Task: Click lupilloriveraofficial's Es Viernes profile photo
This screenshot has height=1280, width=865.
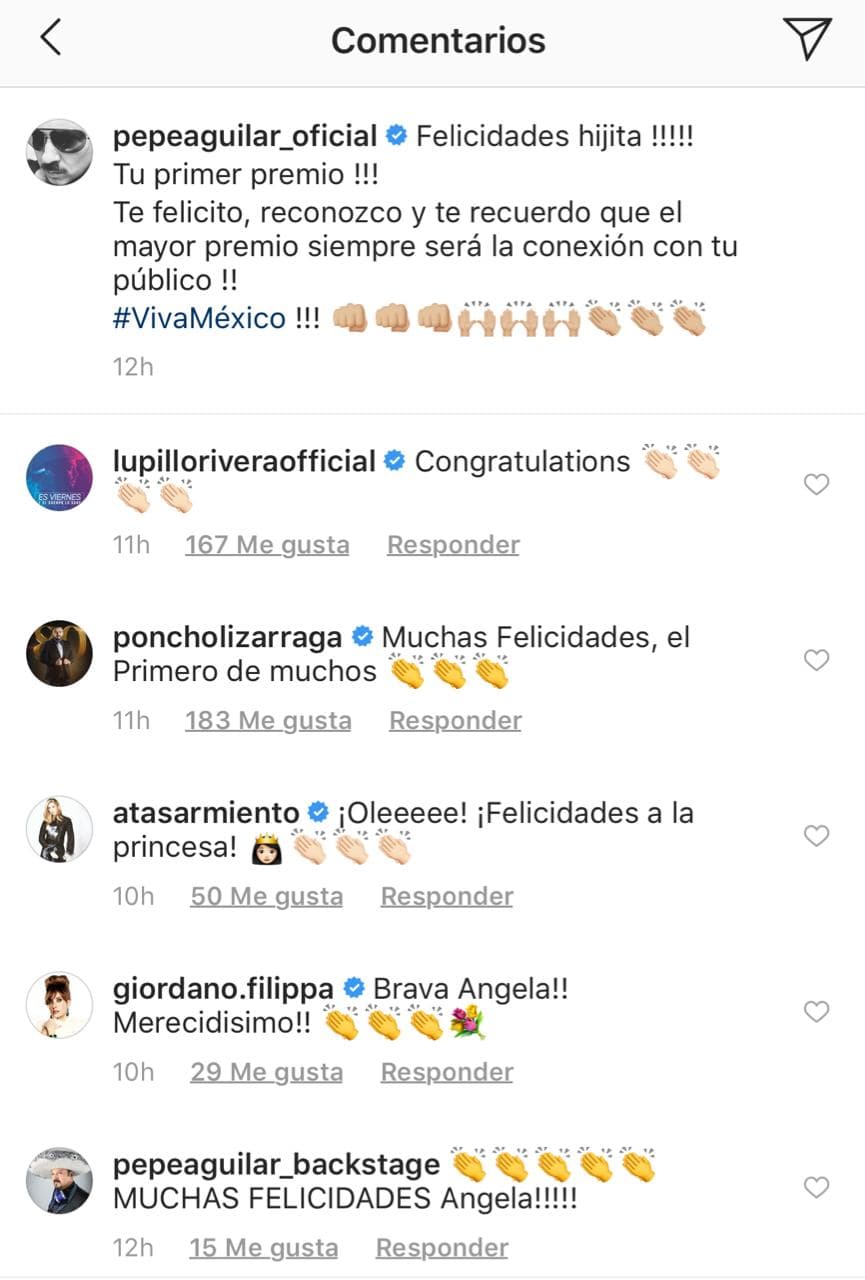Action: click(x=58, y=478)
